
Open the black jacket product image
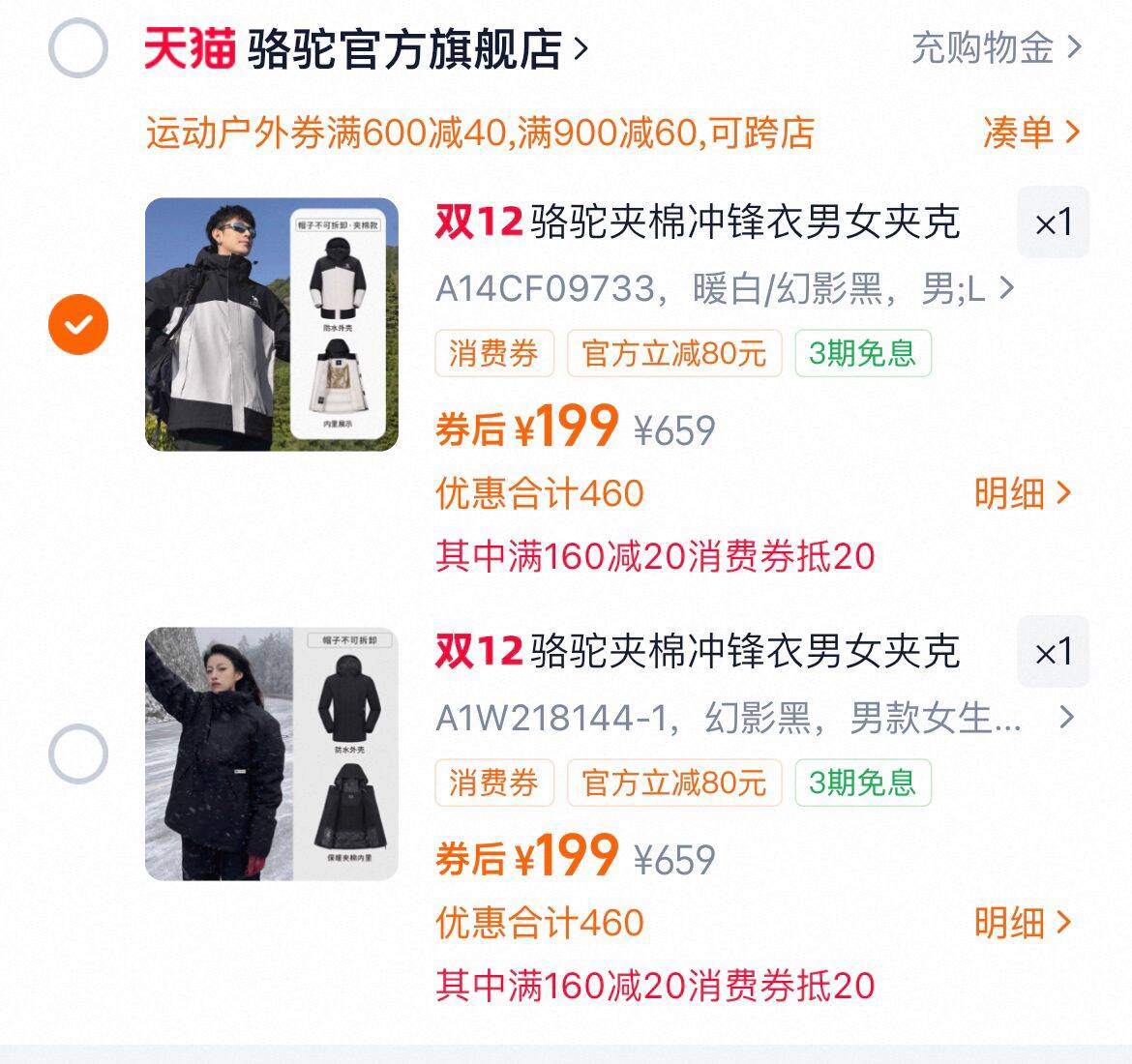[x=272, y=754]
